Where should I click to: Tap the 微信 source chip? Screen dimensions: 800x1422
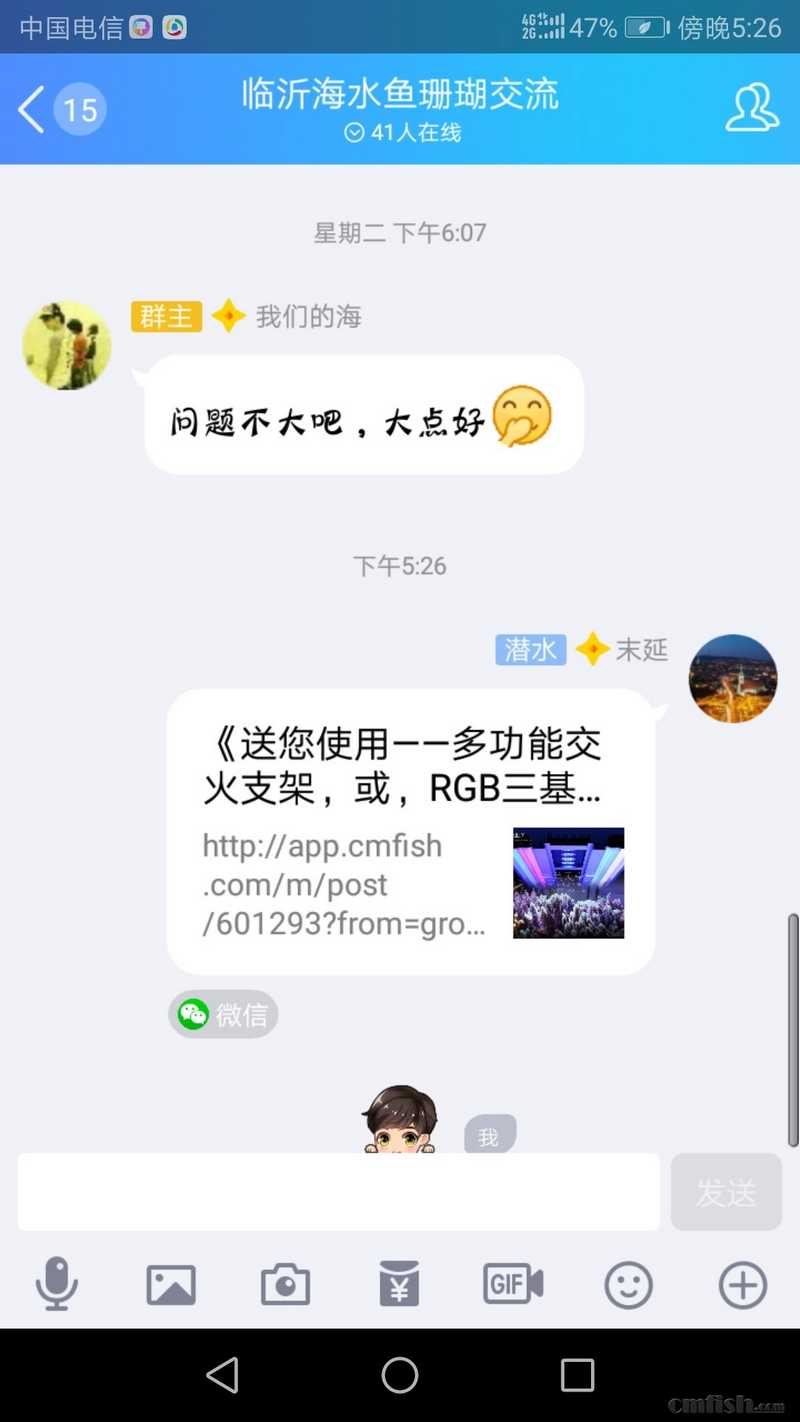point(223,1014)
